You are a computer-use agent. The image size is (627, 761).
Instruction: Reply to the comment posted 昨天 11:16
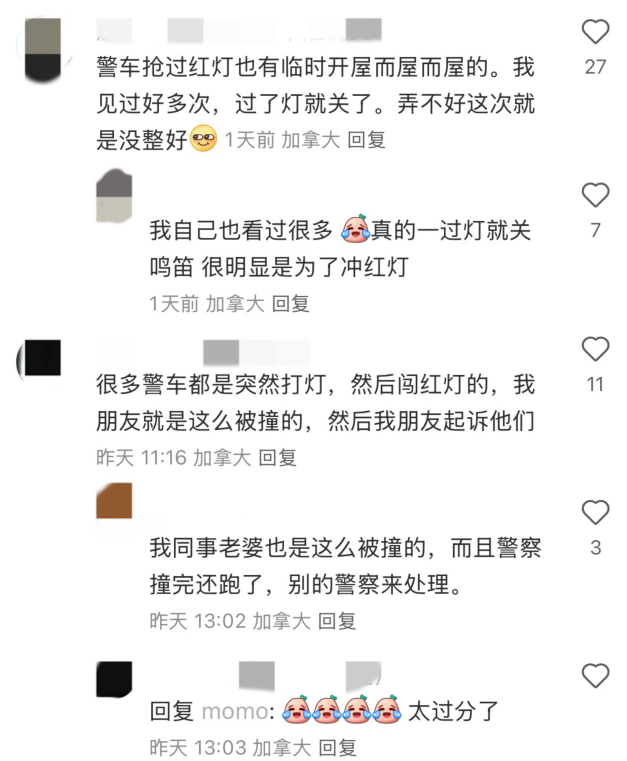pyautogui.click(x=278, y=457)
